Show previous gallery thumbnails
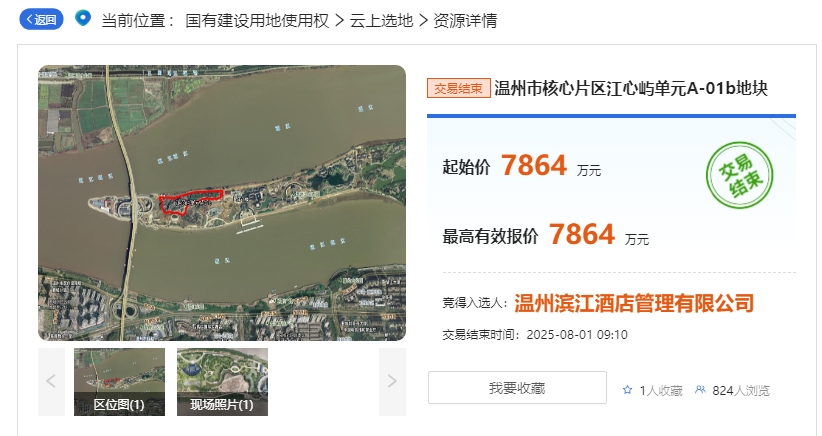Image resolution: width=822 pixels, height=436 pixels. click(51, 381)
